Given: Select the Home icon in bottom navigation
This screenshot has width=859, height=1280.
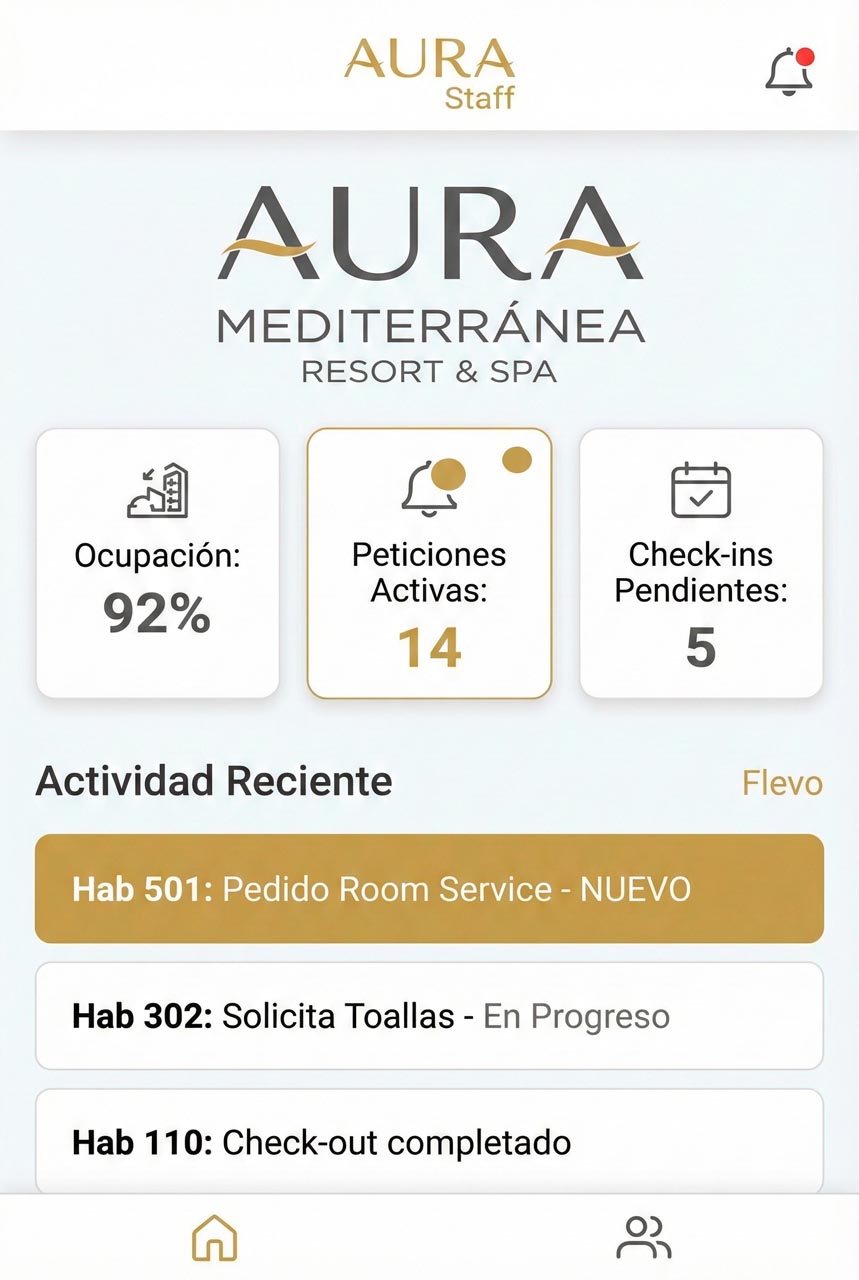Looking at the screenshot, I should (x=213, y=1237).
